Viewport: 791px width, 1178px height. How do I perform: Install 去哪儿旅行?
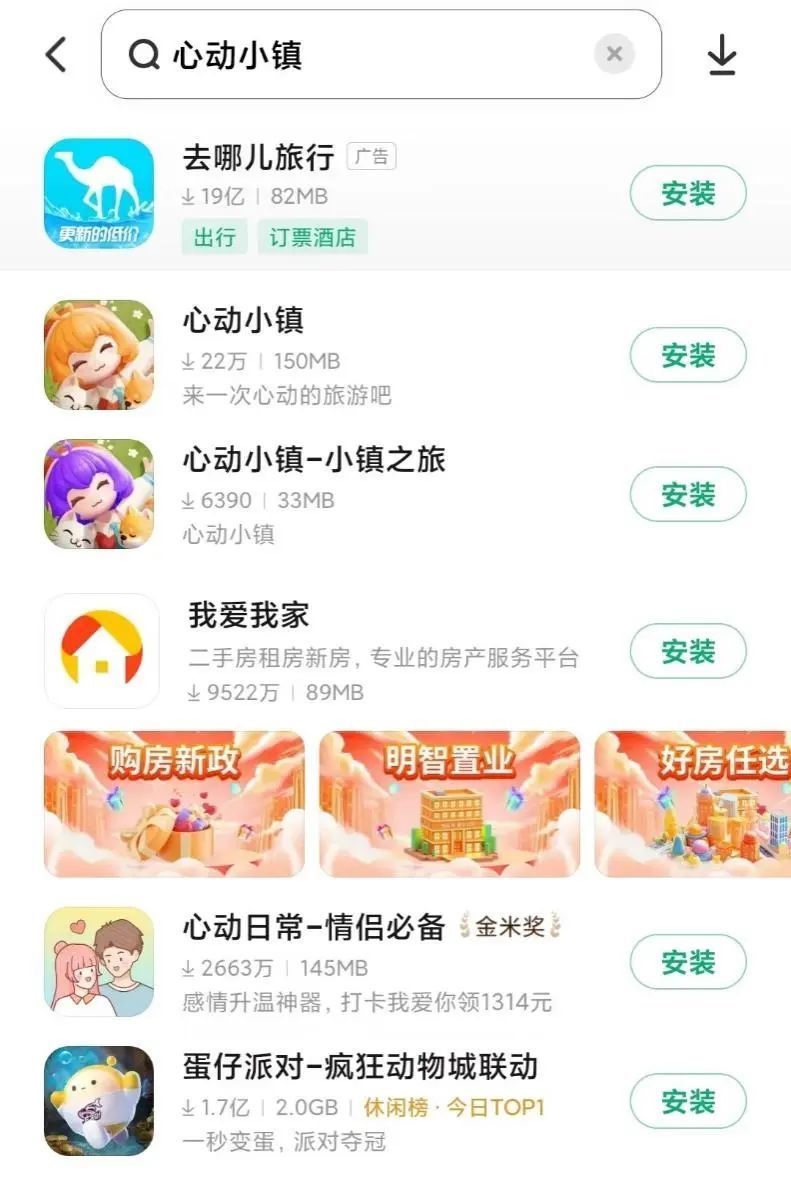pyautogui.click(x=688, y=194)
